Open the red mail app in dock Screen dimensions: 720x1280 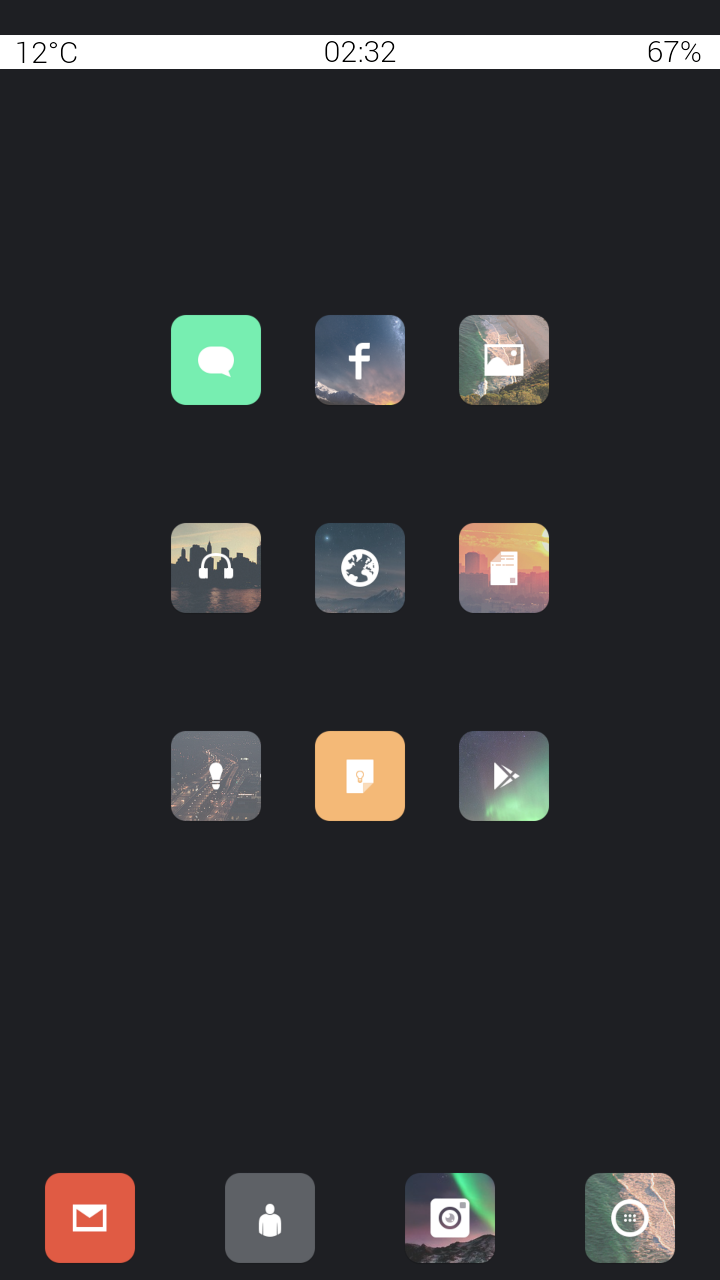pos(90,1218)
